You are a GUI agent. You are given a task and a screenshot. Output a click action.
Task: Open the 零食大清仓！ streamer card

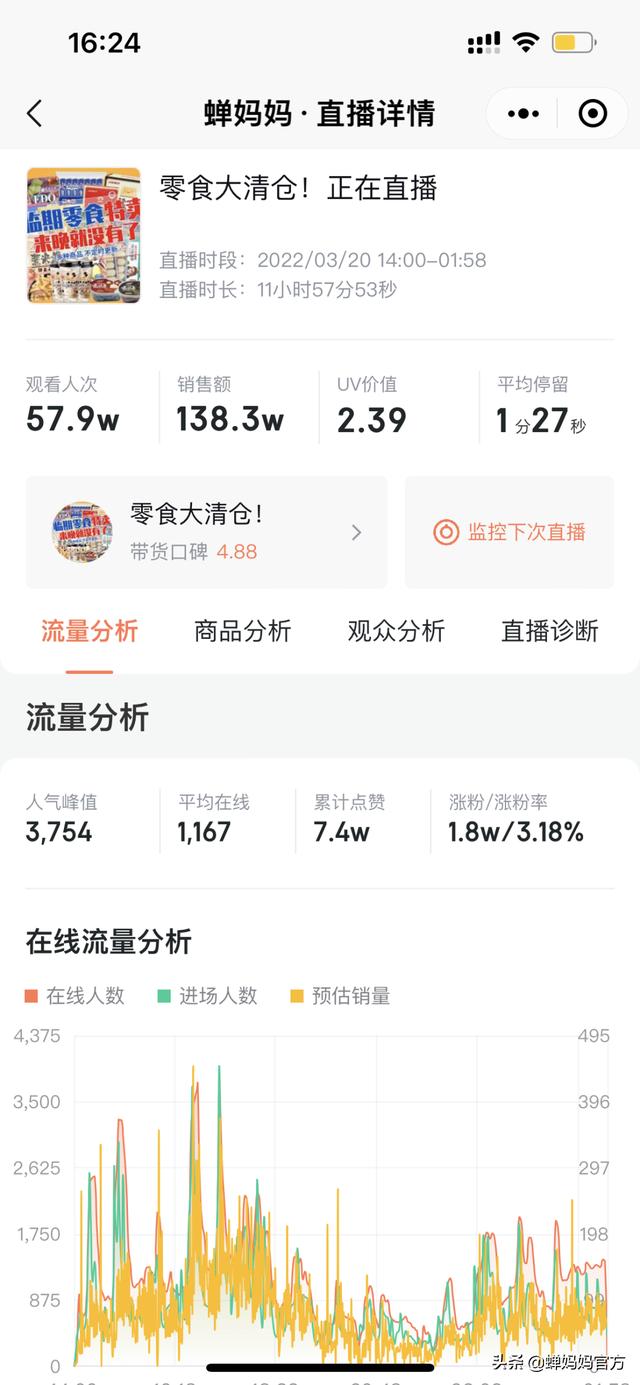pyautogui.click(x=206, y=532)
